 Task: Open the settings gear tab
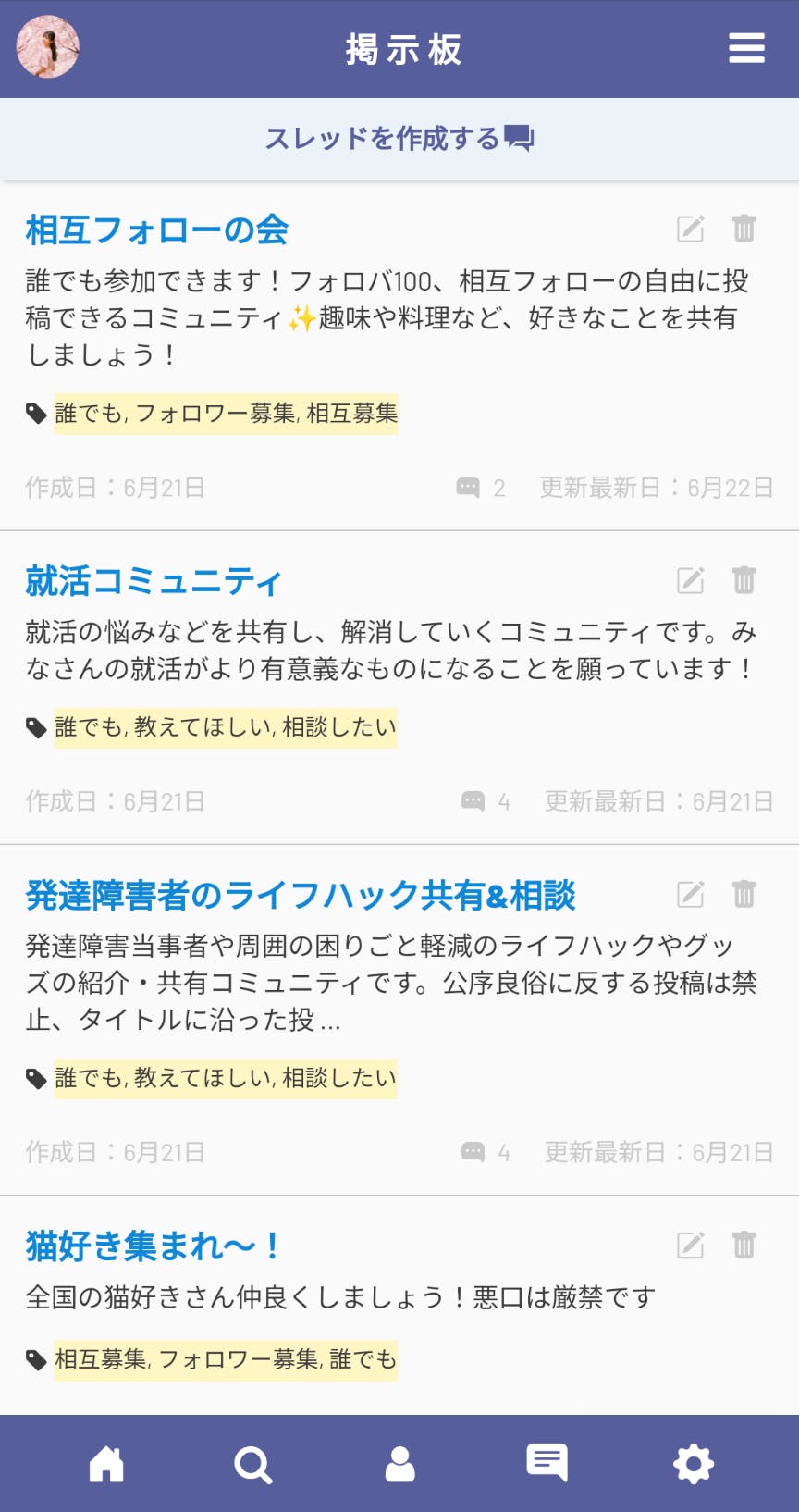[693, 1464]
